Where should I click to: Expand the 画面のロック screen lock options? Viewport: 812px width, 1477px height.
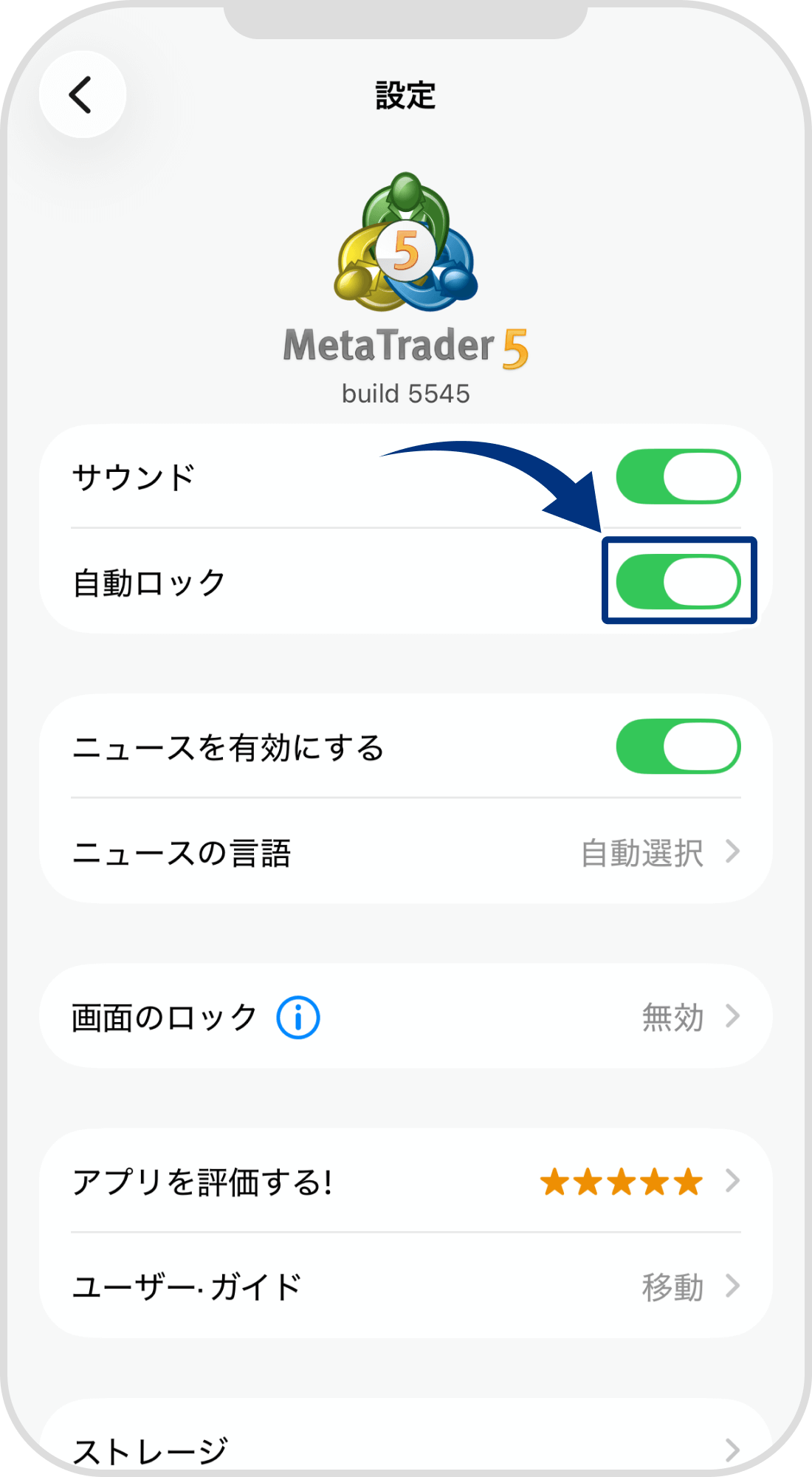(x=406, y=1015)
